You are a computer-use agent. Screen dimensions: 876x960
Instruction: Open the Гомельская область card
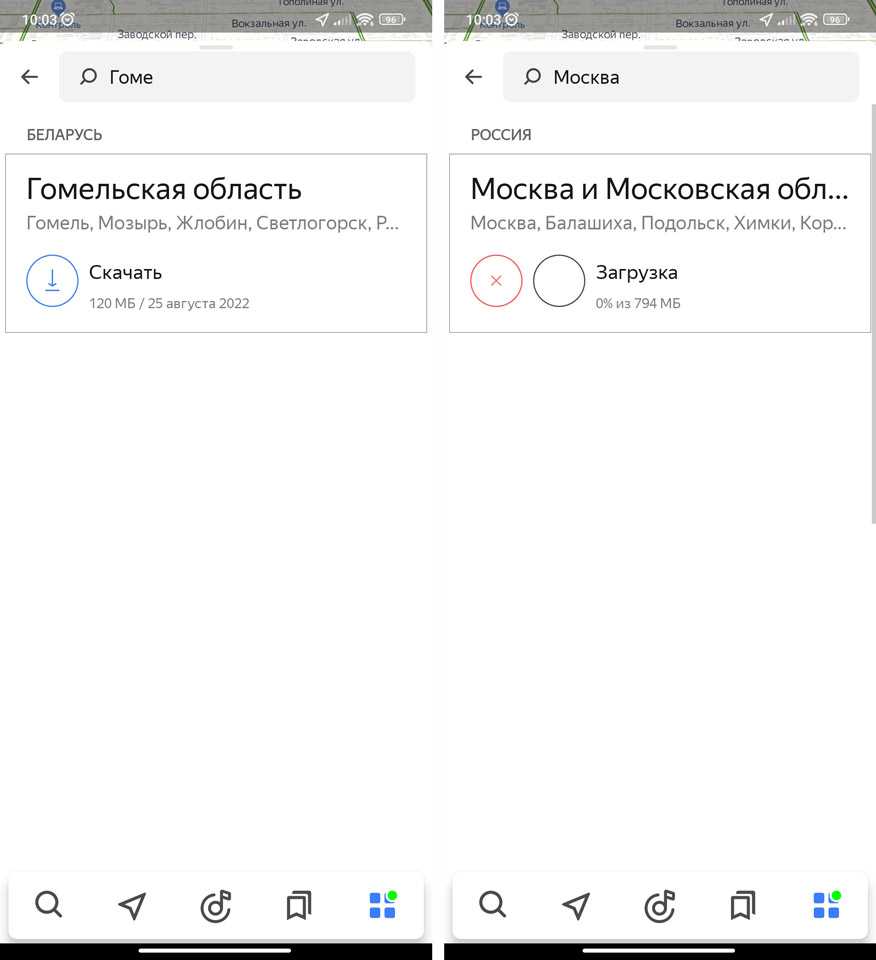[216, 205]
